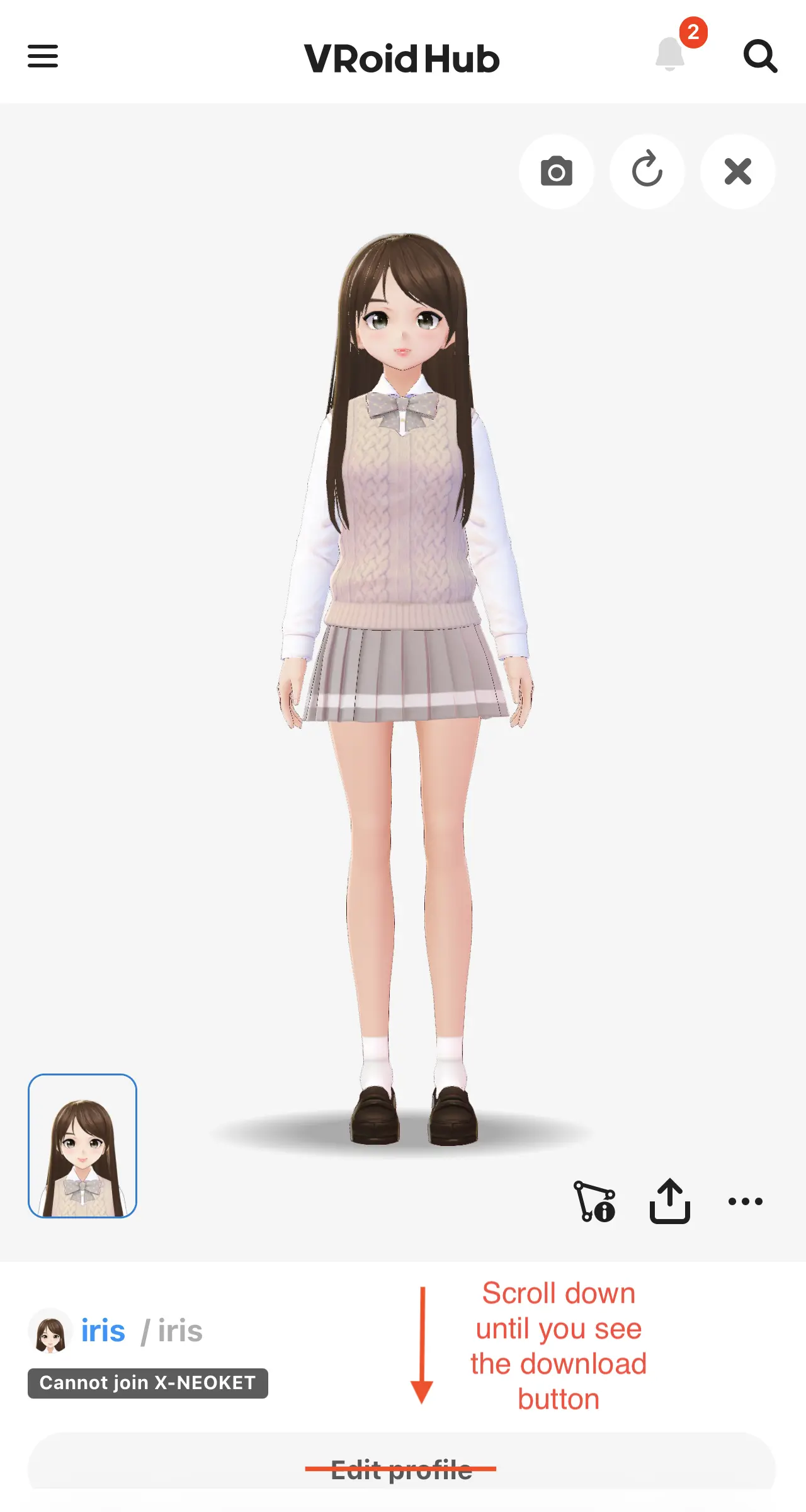Screen dimensions: 806x1512
Task: Open the search function
Action: tap(761, 57)
